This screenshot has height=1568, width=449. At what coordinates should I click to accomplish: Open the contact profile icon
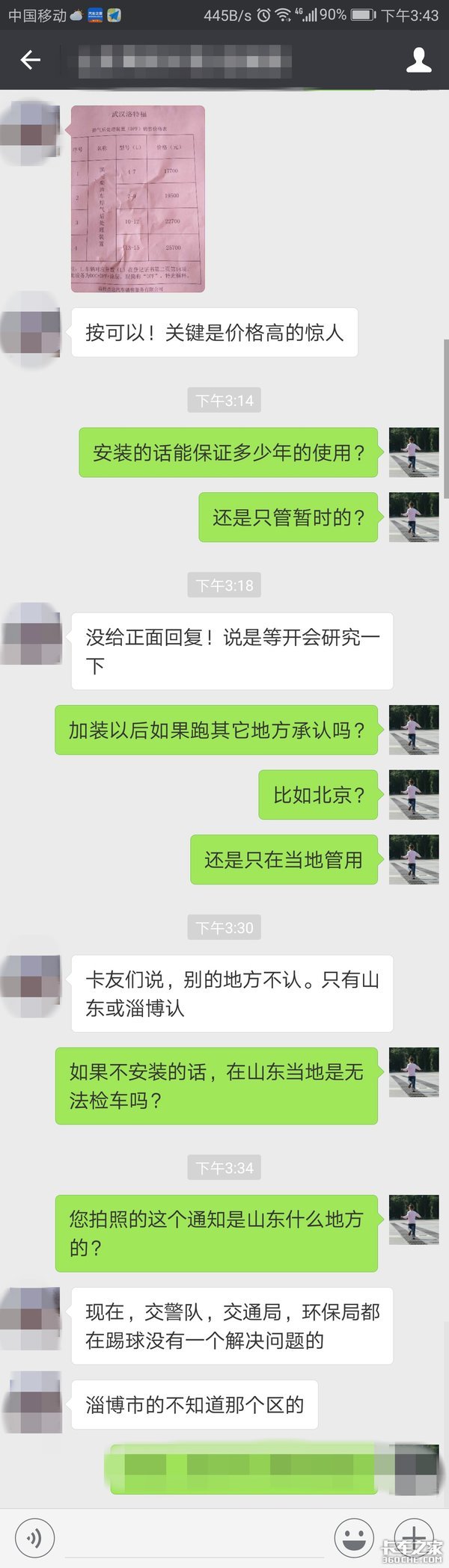point(418,61)
